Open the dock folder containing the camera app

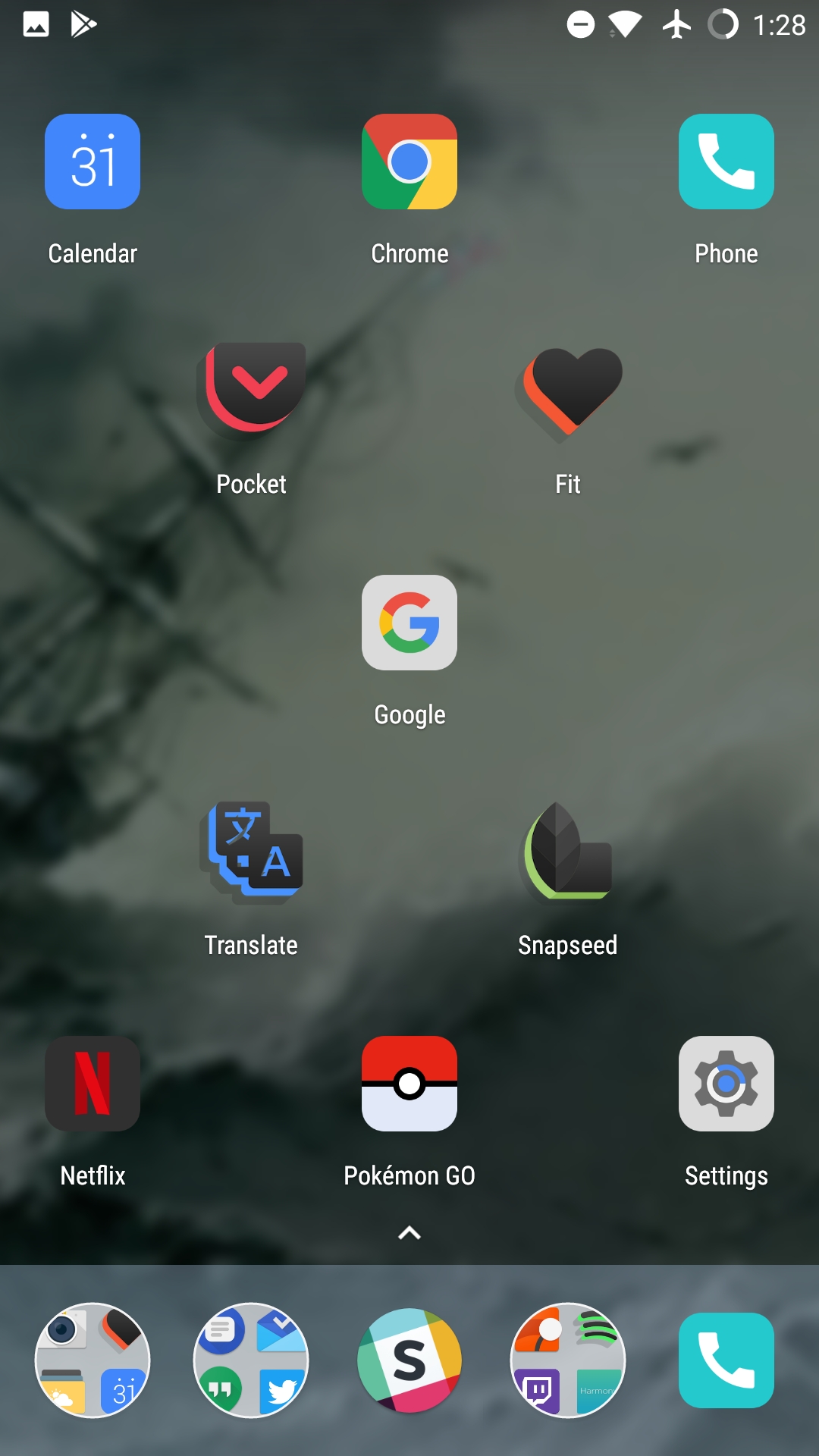pos(92,1360)
